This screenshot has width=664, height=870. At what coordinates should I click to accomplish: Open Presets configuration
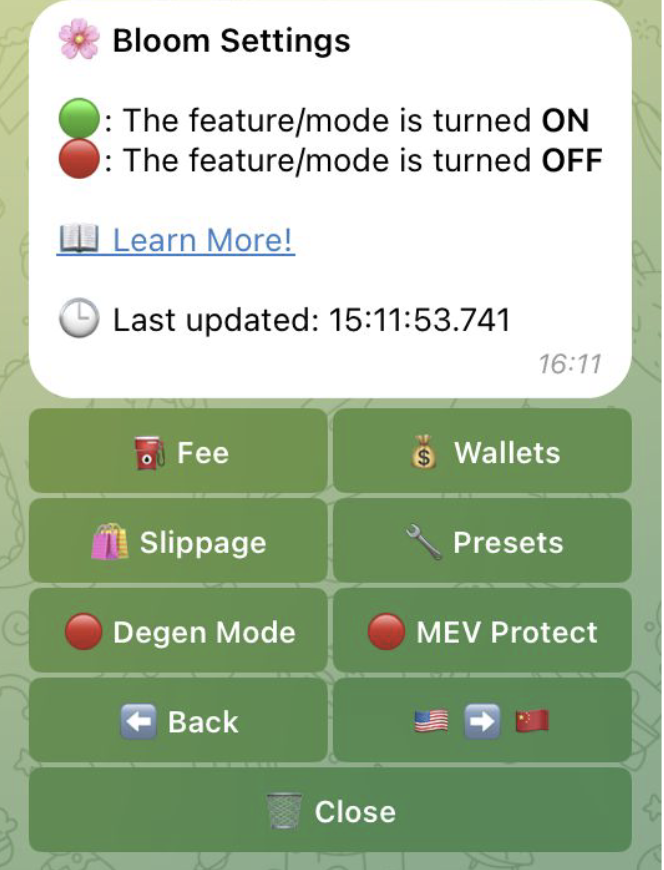pyautogui.click(x=482, y=542)
